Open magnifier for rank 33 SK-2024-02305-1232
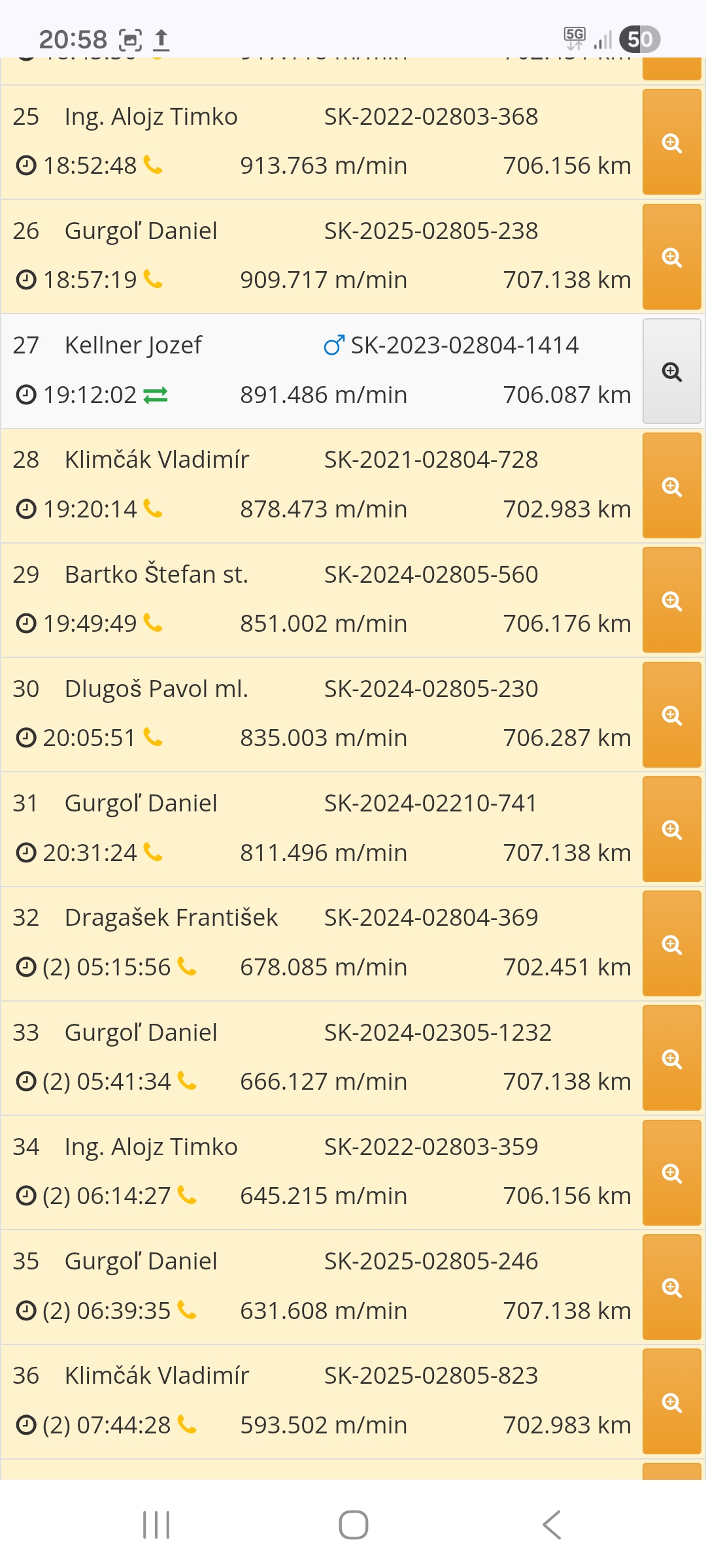The image size is (706, 1568). pyautogui.click(x=672, y=1058)
